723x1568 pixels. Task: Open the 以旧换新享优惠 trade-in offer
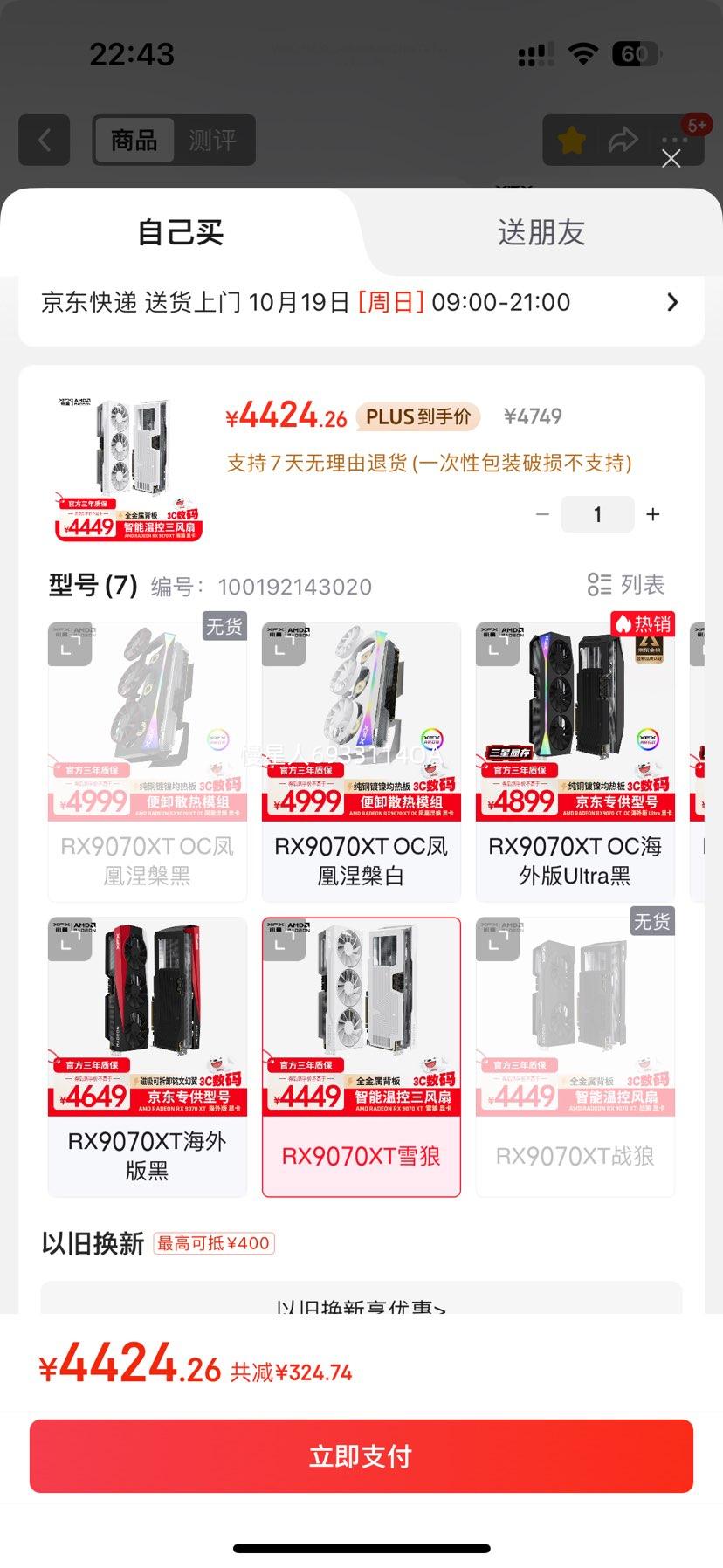(361, 1303)
